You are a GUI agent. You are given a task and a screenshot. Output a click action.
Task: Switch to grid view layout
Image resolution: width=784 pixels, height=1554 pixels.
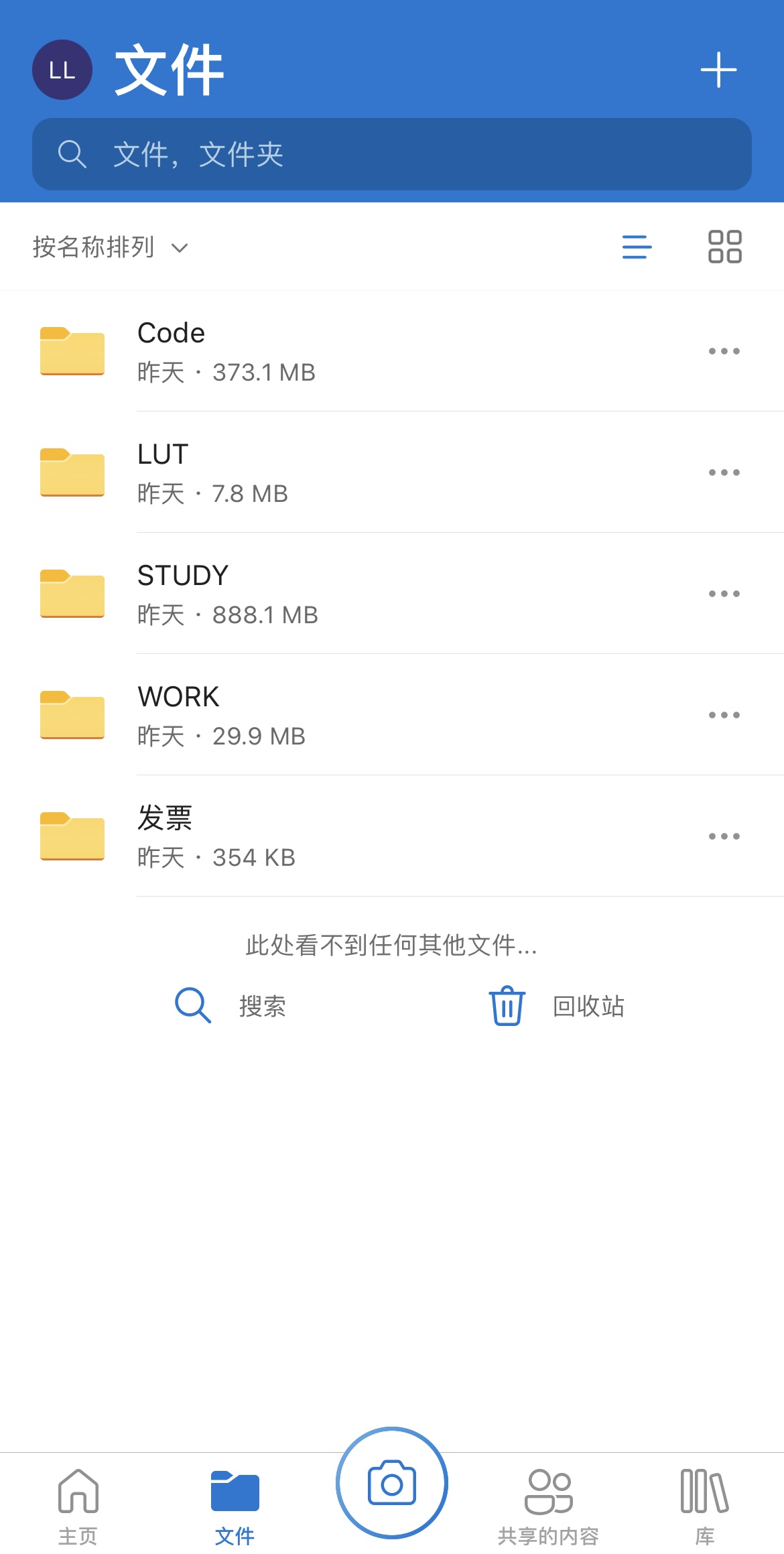[725, 247]
